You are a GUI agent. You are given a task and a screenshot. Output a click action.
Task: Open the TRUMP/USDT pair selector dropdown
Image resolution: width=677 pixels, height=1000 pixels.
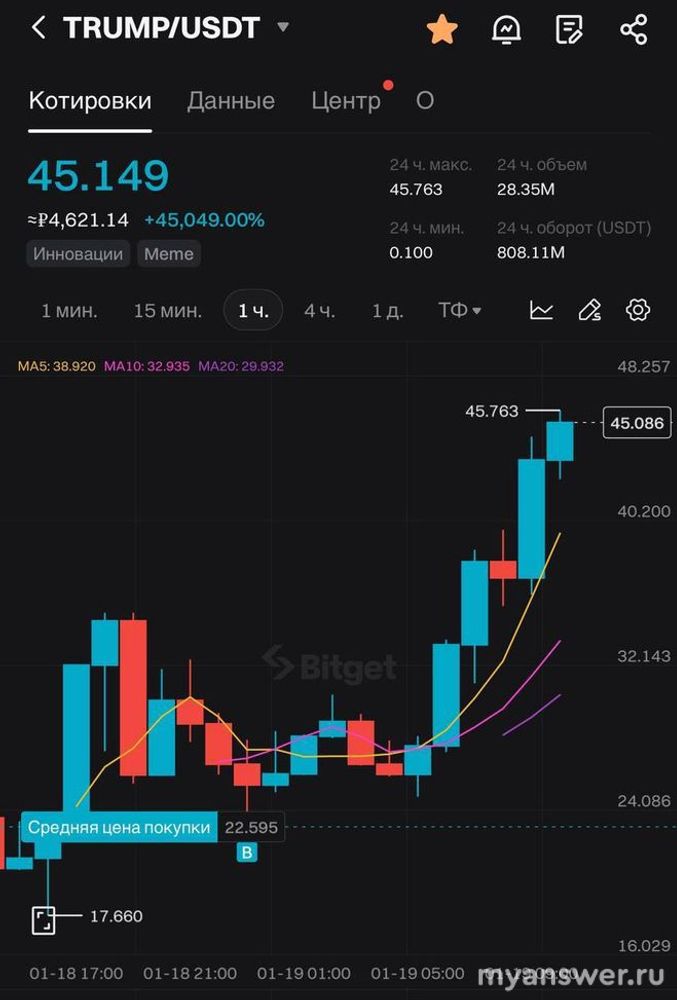pos(283,27)
